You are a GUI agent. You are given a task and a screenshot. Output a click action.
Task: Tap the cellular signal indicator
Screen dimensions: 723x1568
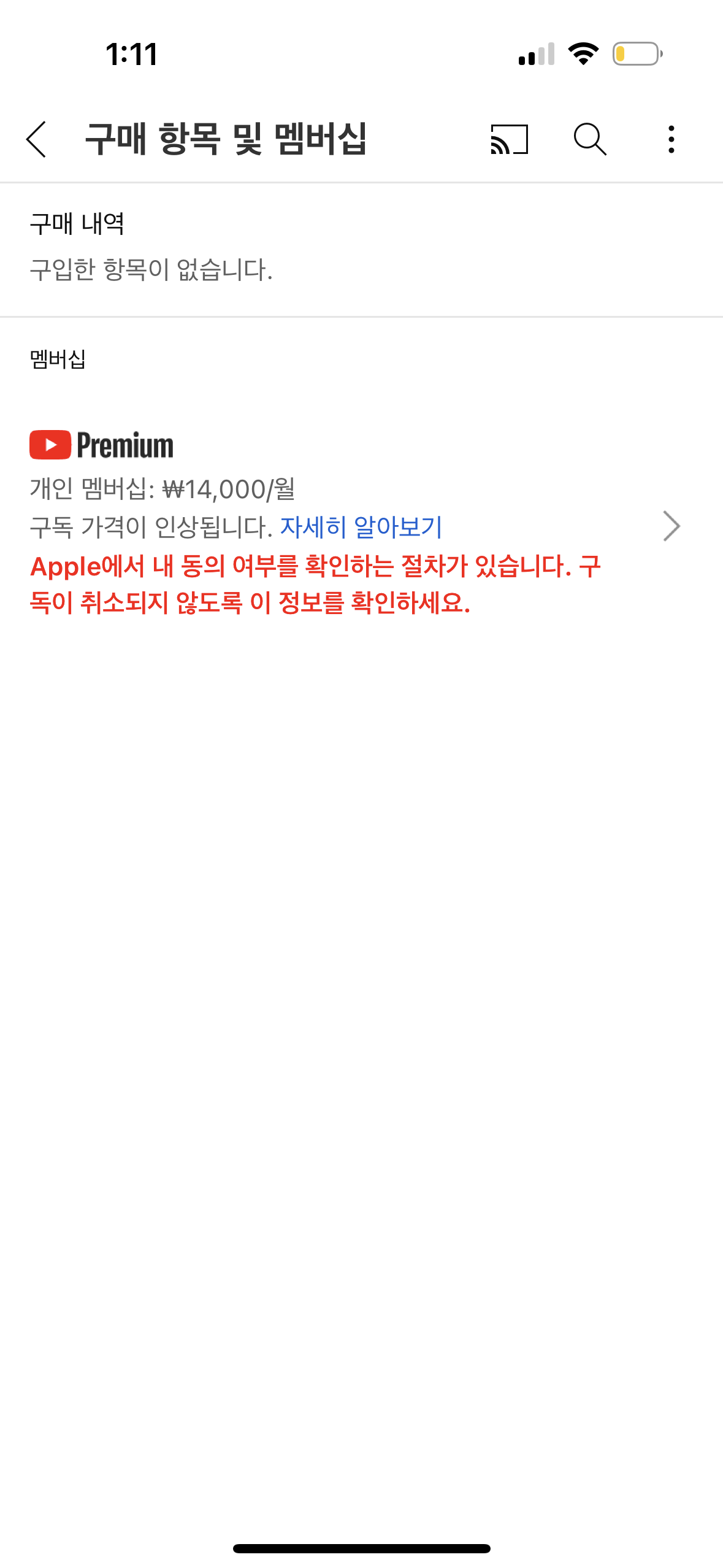pos(536,55)
